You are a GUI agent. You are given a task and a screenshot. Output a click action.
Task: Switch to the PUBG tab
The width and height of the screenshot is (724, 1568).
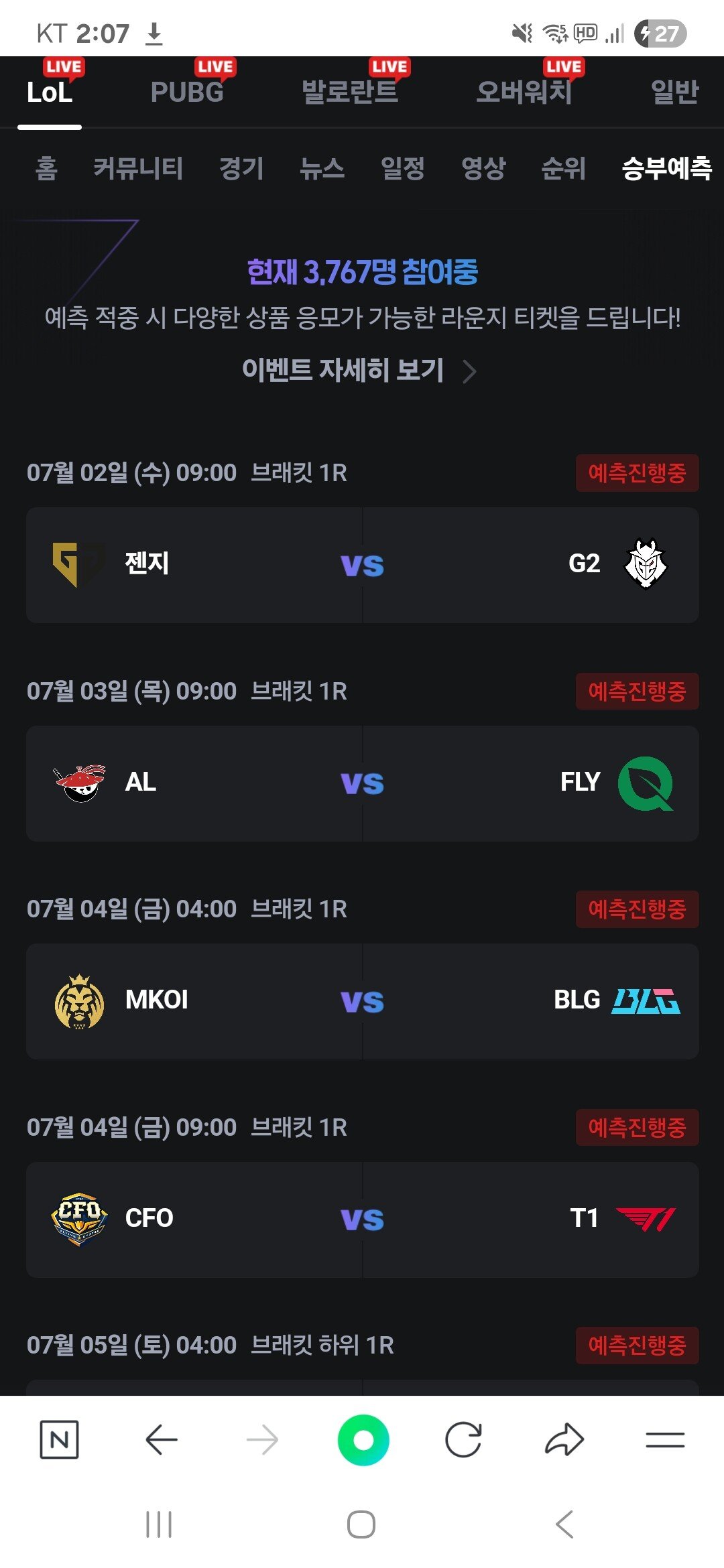point(187,92)
